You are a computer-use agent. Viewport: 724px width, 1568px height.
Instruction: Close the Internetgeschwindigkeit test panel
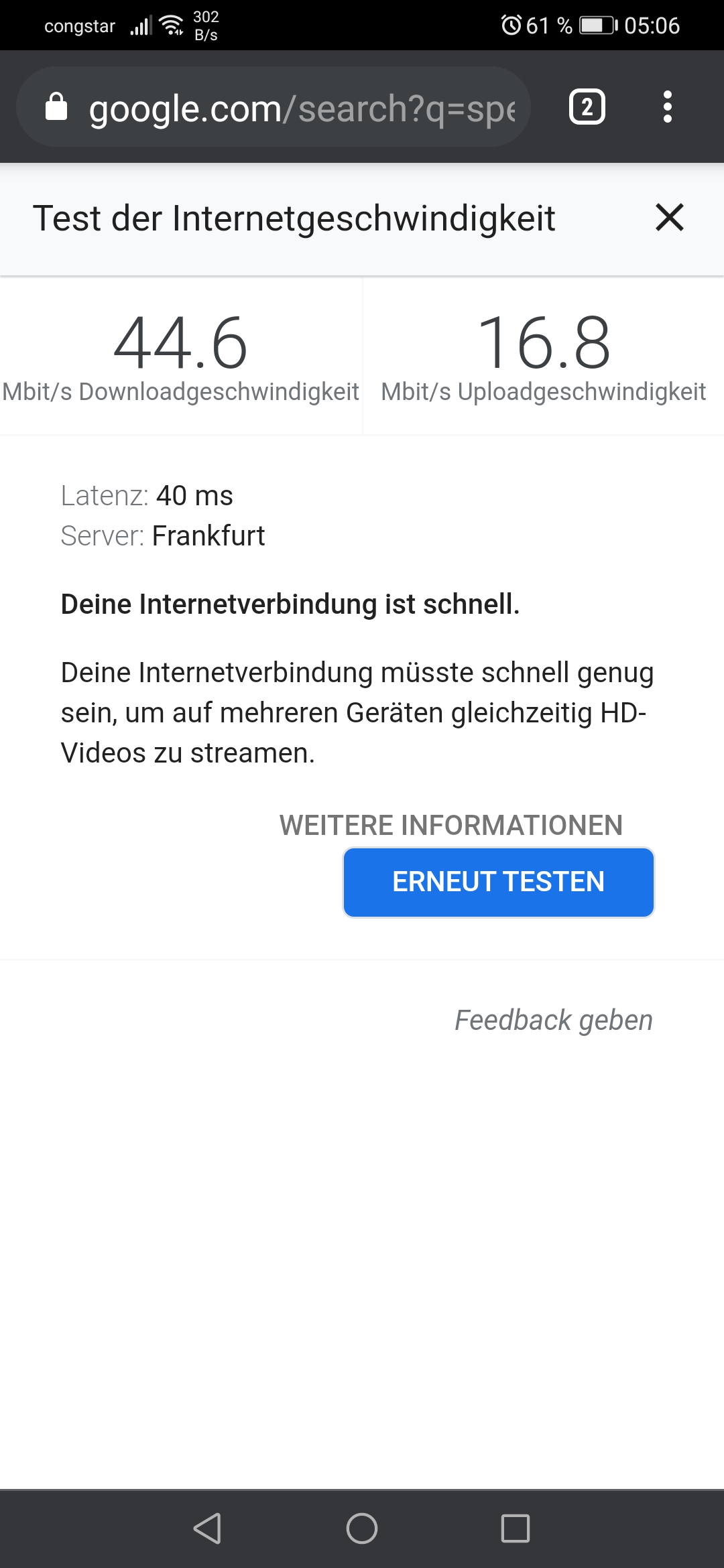tap(669, 218)
